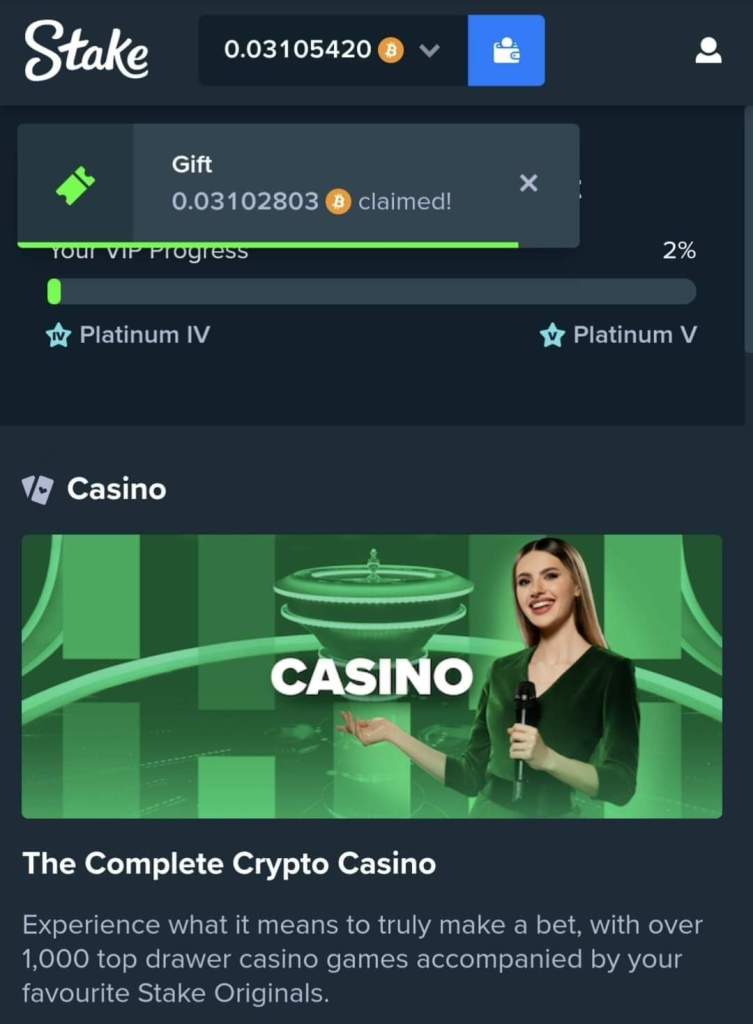Image resolution: width=753 pixels, height=1024 pixels.
Task: Open the Stake home logo
Action: click(x=87, y=51)
